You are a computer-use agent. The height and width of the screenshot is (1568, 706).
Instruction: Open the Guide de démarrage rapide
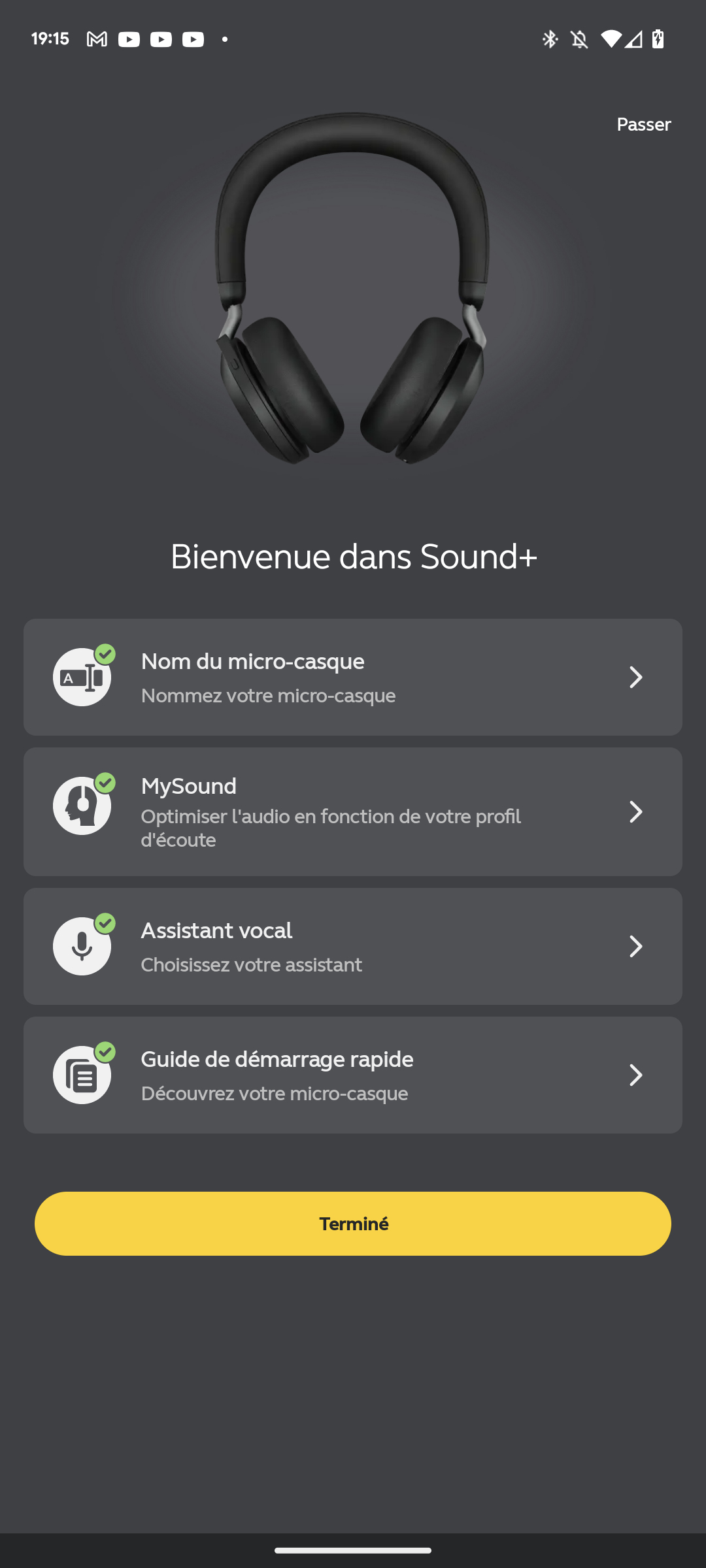click(353, 1075)
